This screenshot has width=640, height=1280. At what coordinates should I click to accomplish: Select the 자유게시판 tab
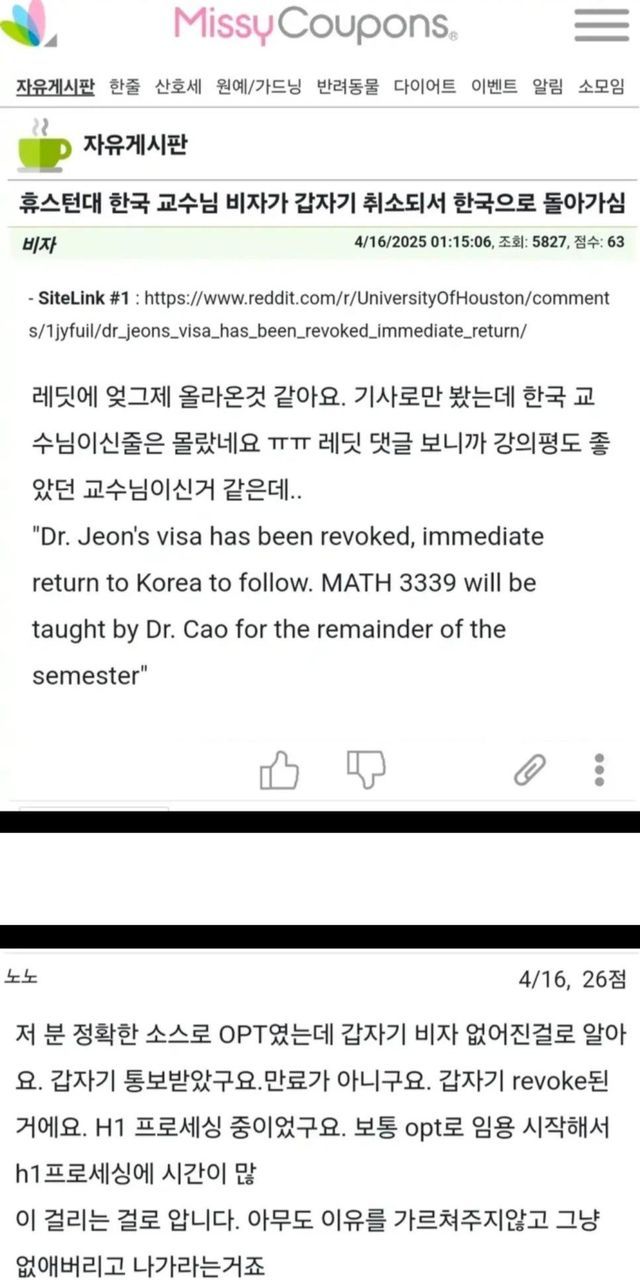pos(54,86)
